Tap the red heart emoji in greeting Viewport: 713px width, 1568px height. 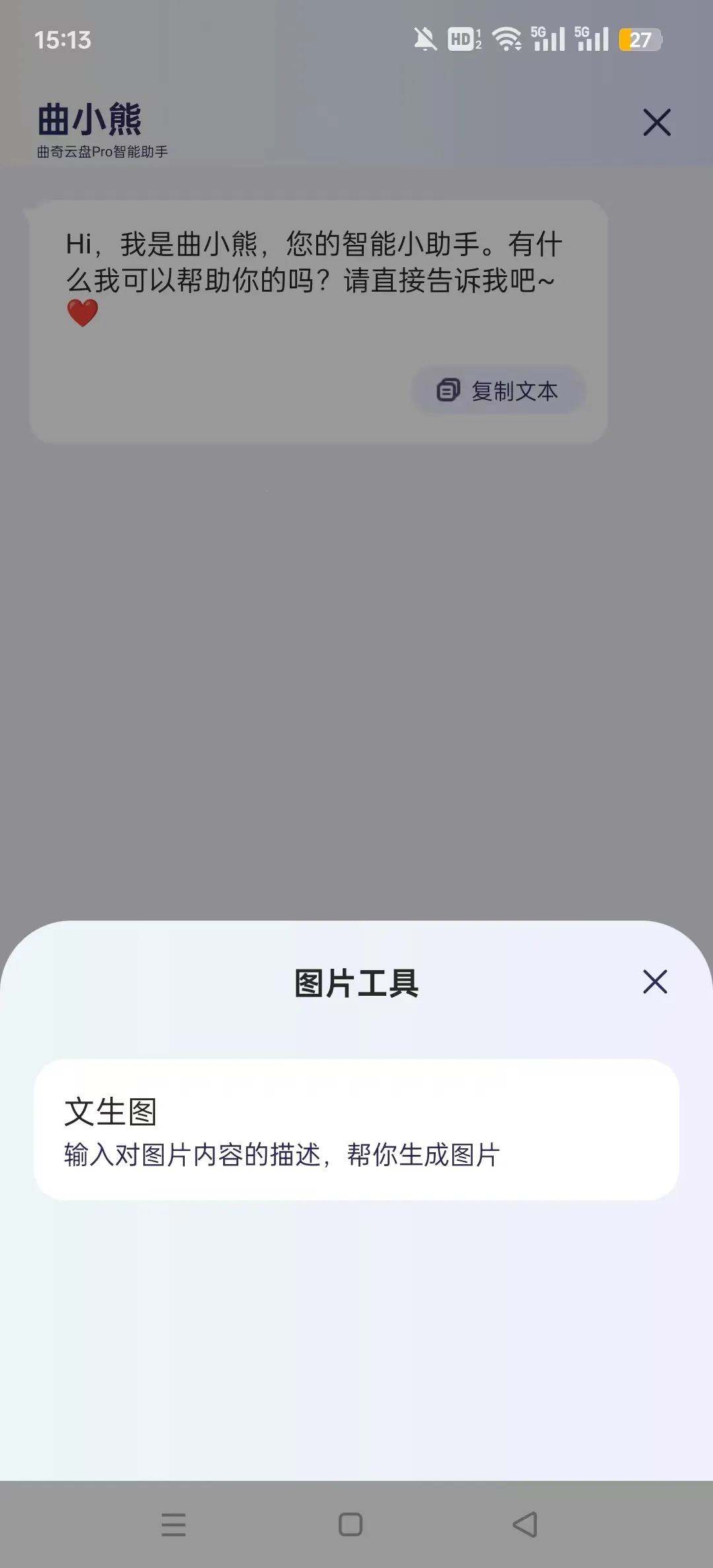pos(83,311)
